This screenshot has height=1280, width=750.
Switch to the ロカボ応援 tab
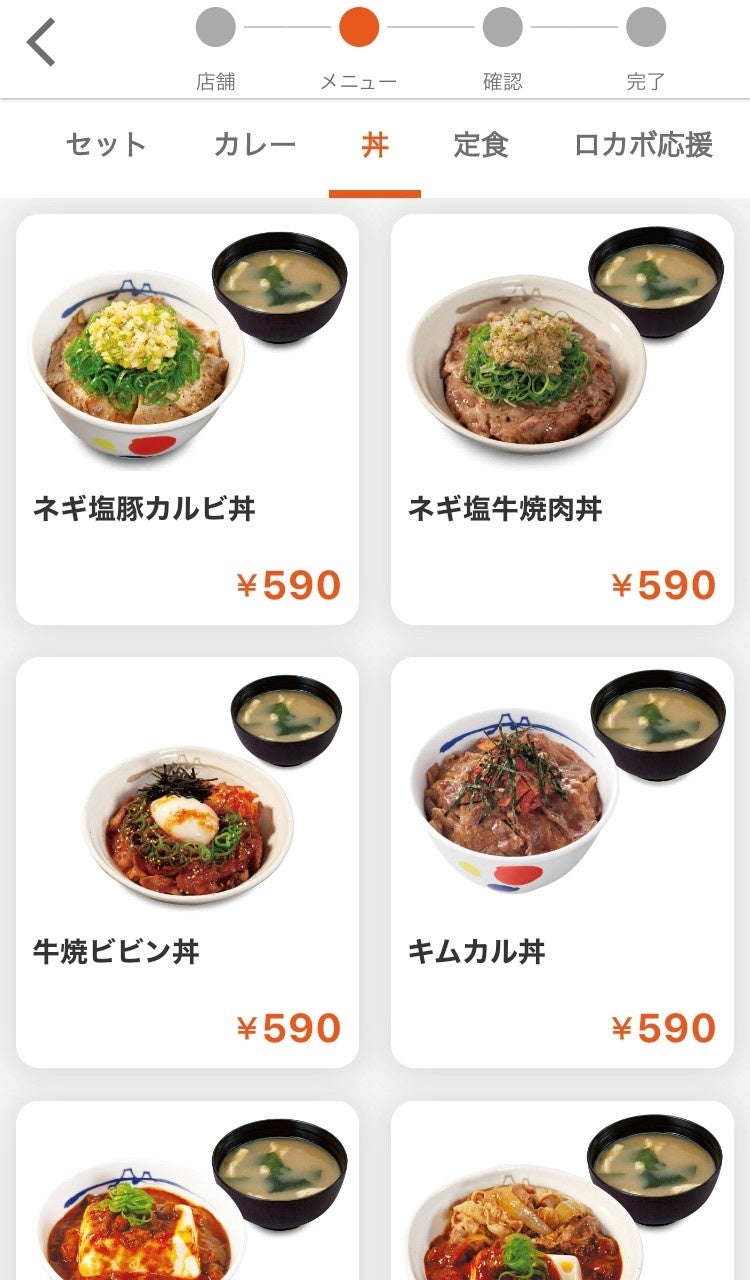point(643,146)
